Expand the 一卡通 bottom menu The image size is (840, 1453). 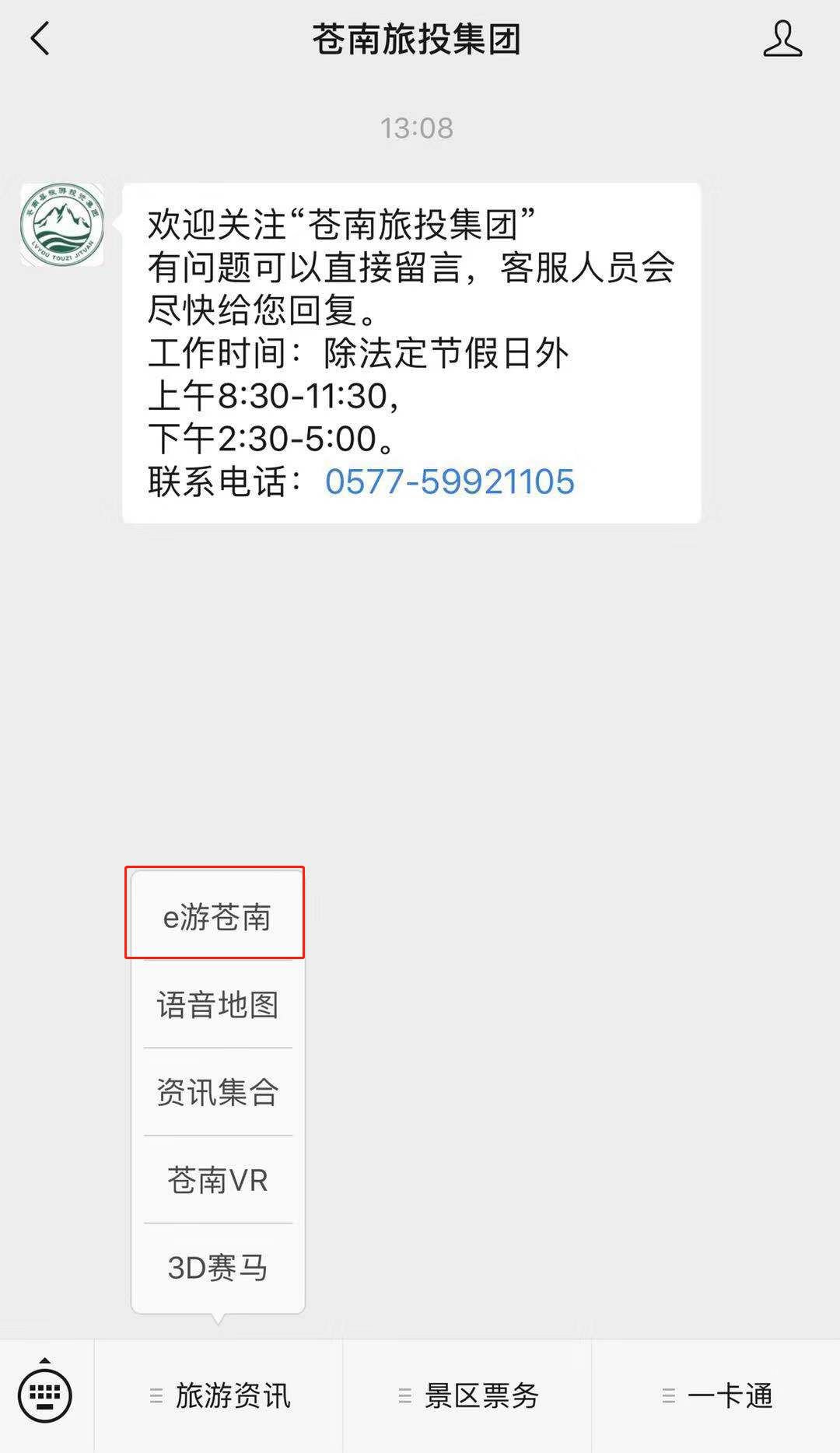(716, 1396)
